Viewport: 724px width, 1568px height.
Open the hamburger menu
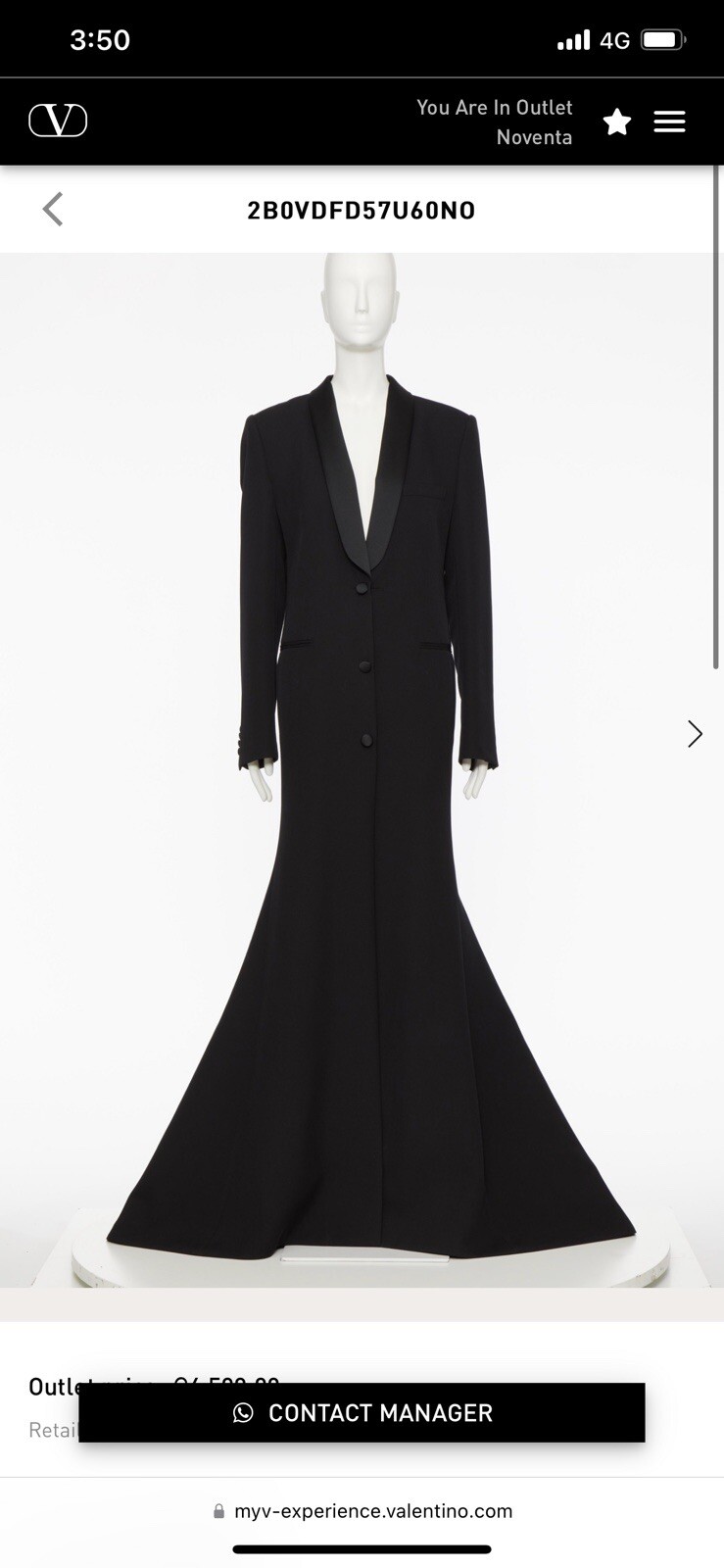(669, 122)
